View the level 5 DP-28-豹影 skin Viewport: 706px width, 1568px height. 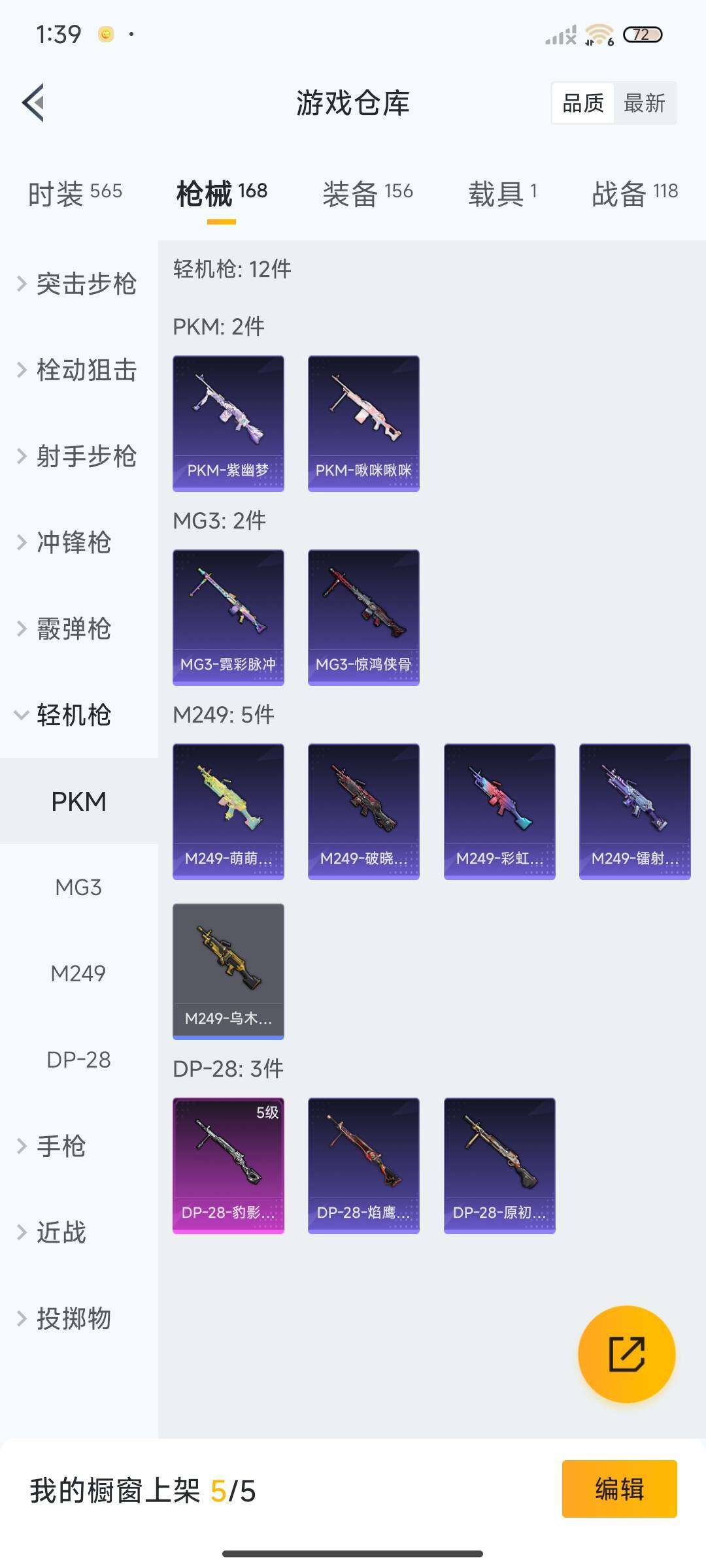[x=228, y=1165]
